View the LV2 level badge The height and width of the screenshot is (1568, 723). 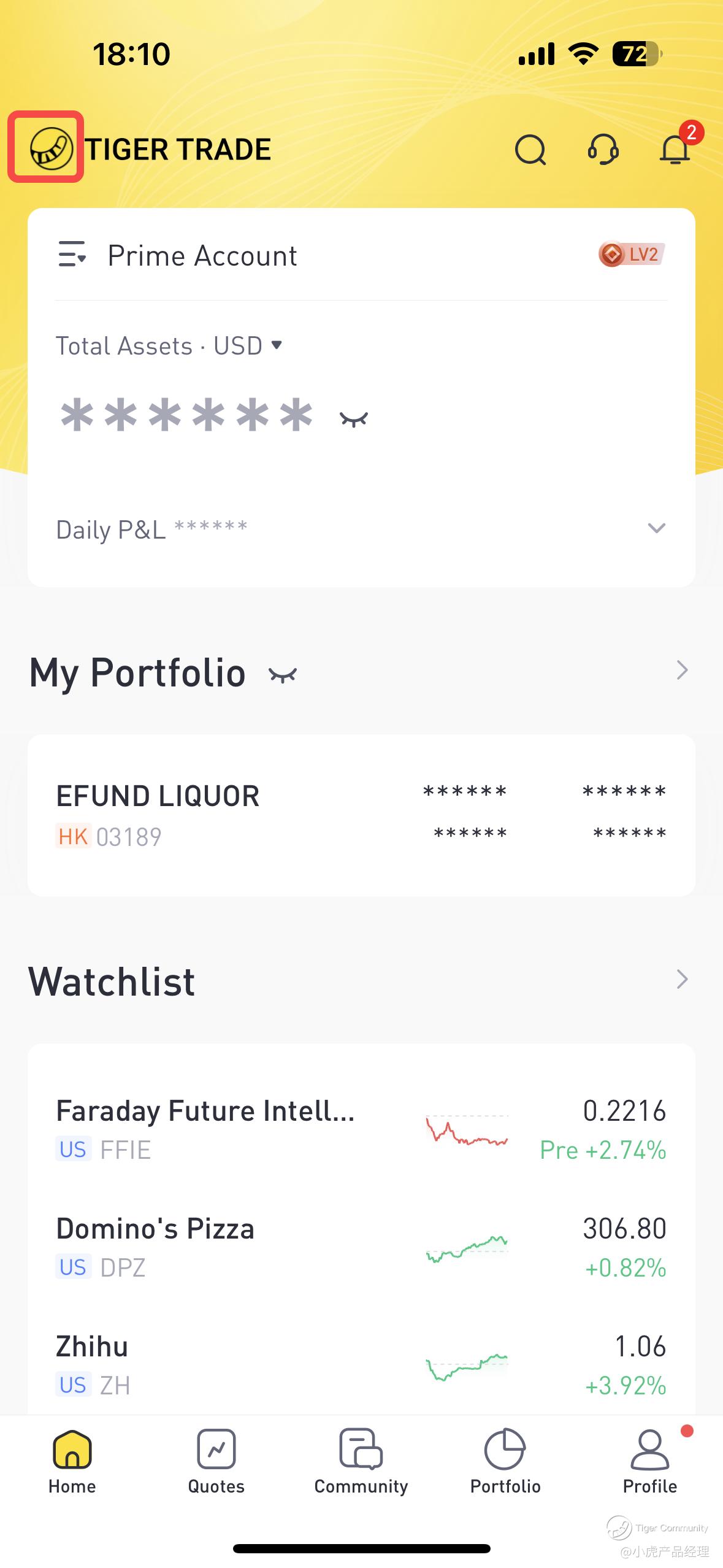(632, 254)
